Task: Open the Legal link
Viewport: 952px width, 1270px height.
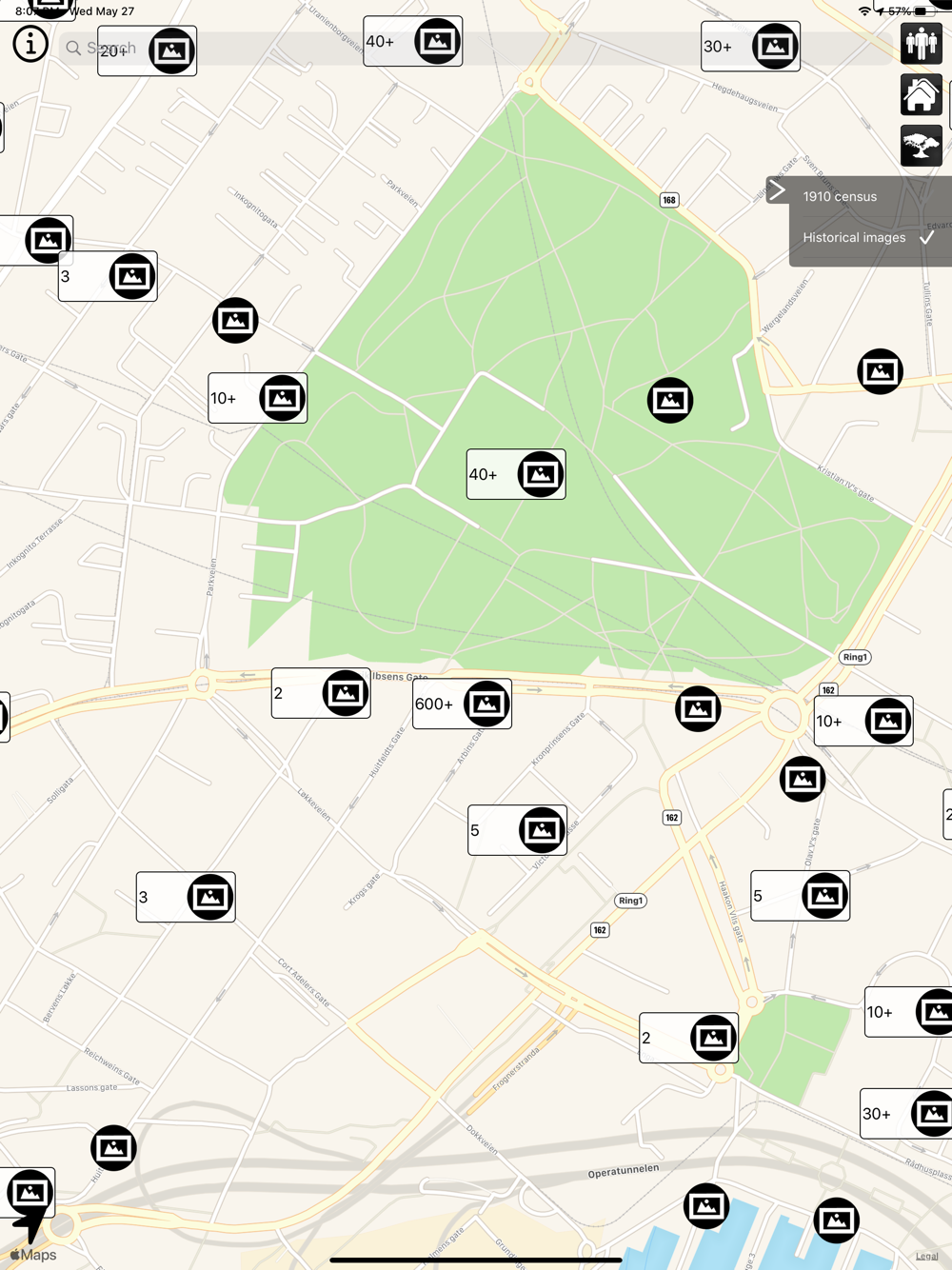Action: point(927,1257)
